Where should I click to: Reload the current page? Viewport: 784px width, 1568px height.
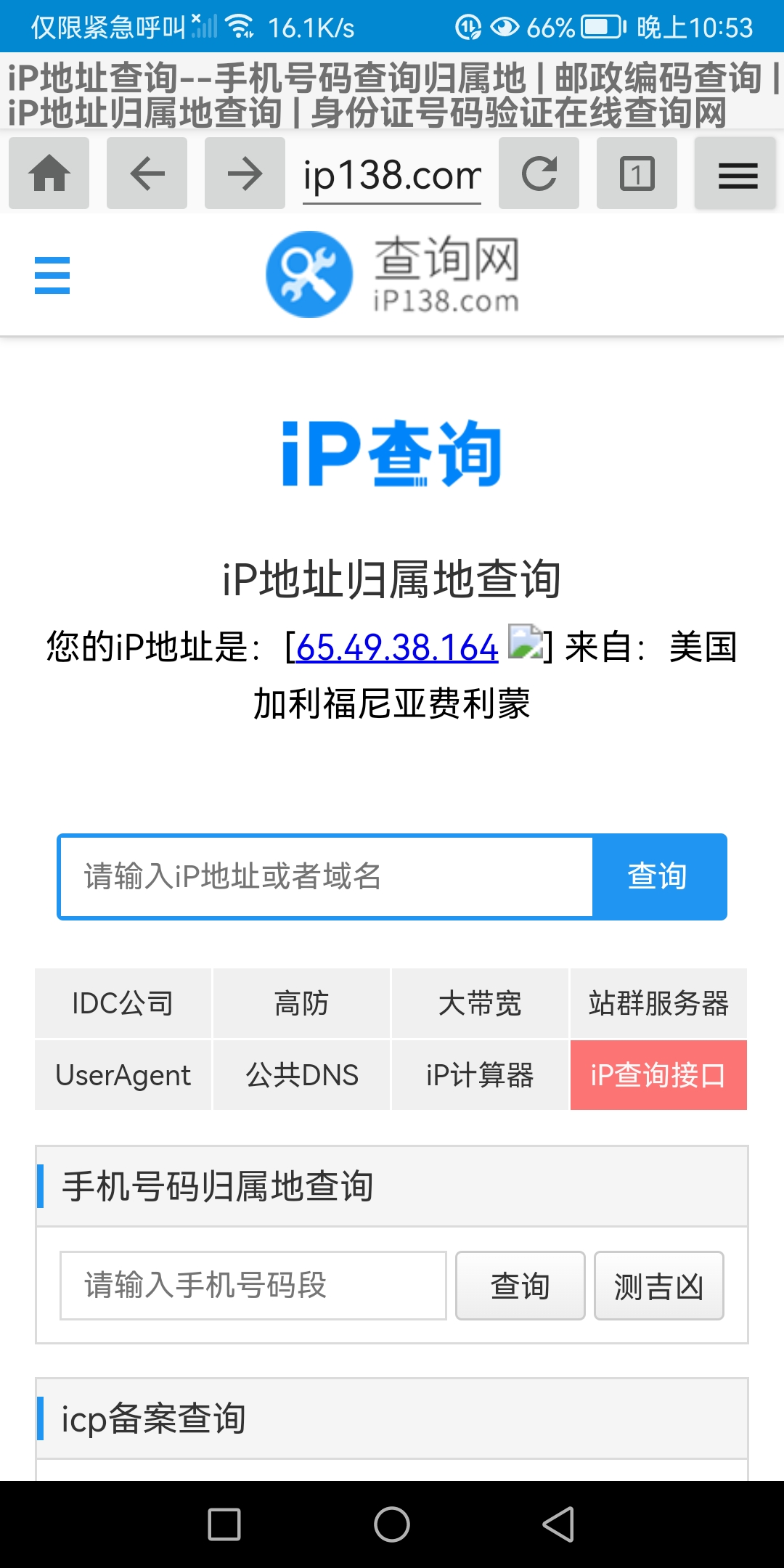pyautogui.click(x=539, y=173)
